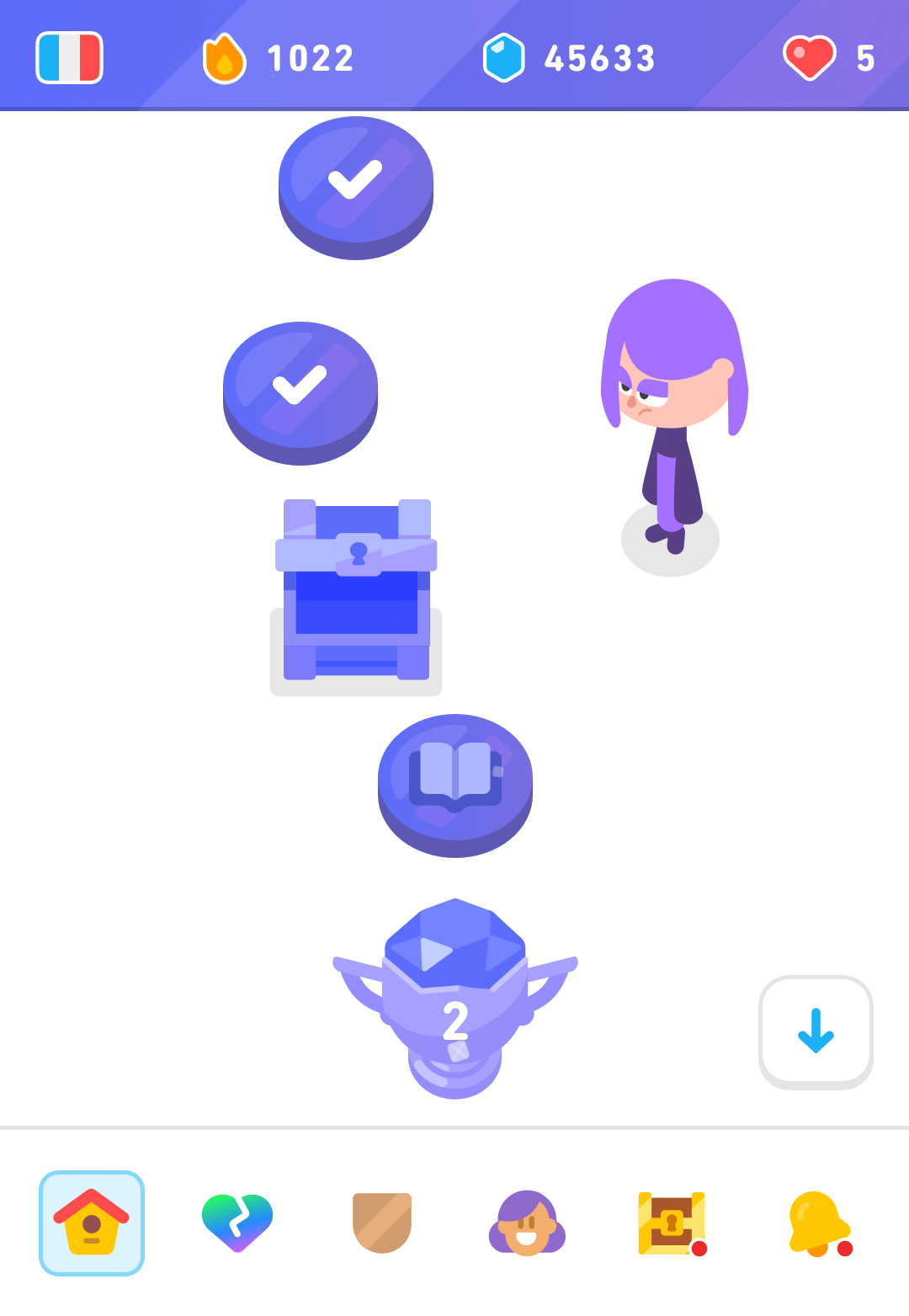Switch to the leagues shield tab
The image size is (909, 1316).
point(382,1223)
